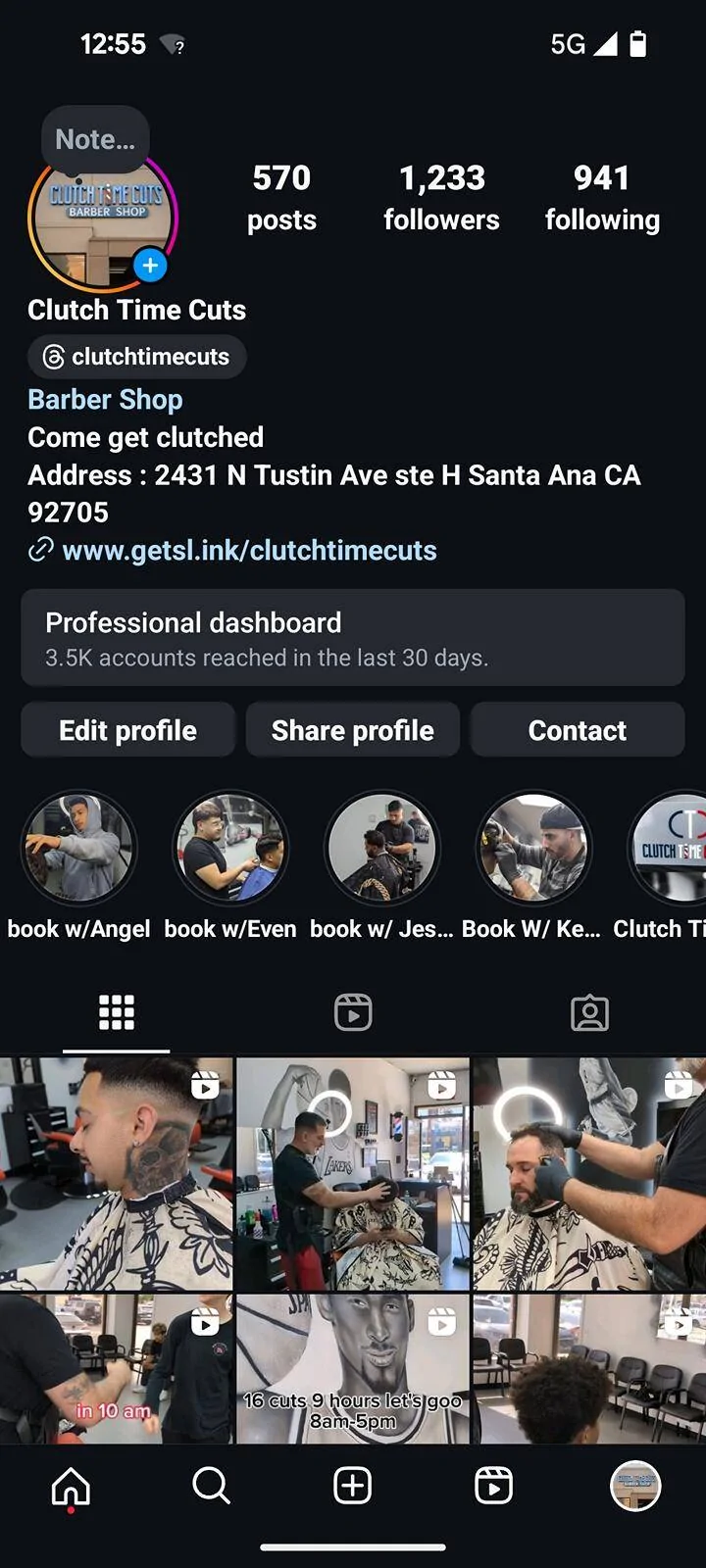
Task: Open Reels from the bottom navigation
Action: 494,1486
